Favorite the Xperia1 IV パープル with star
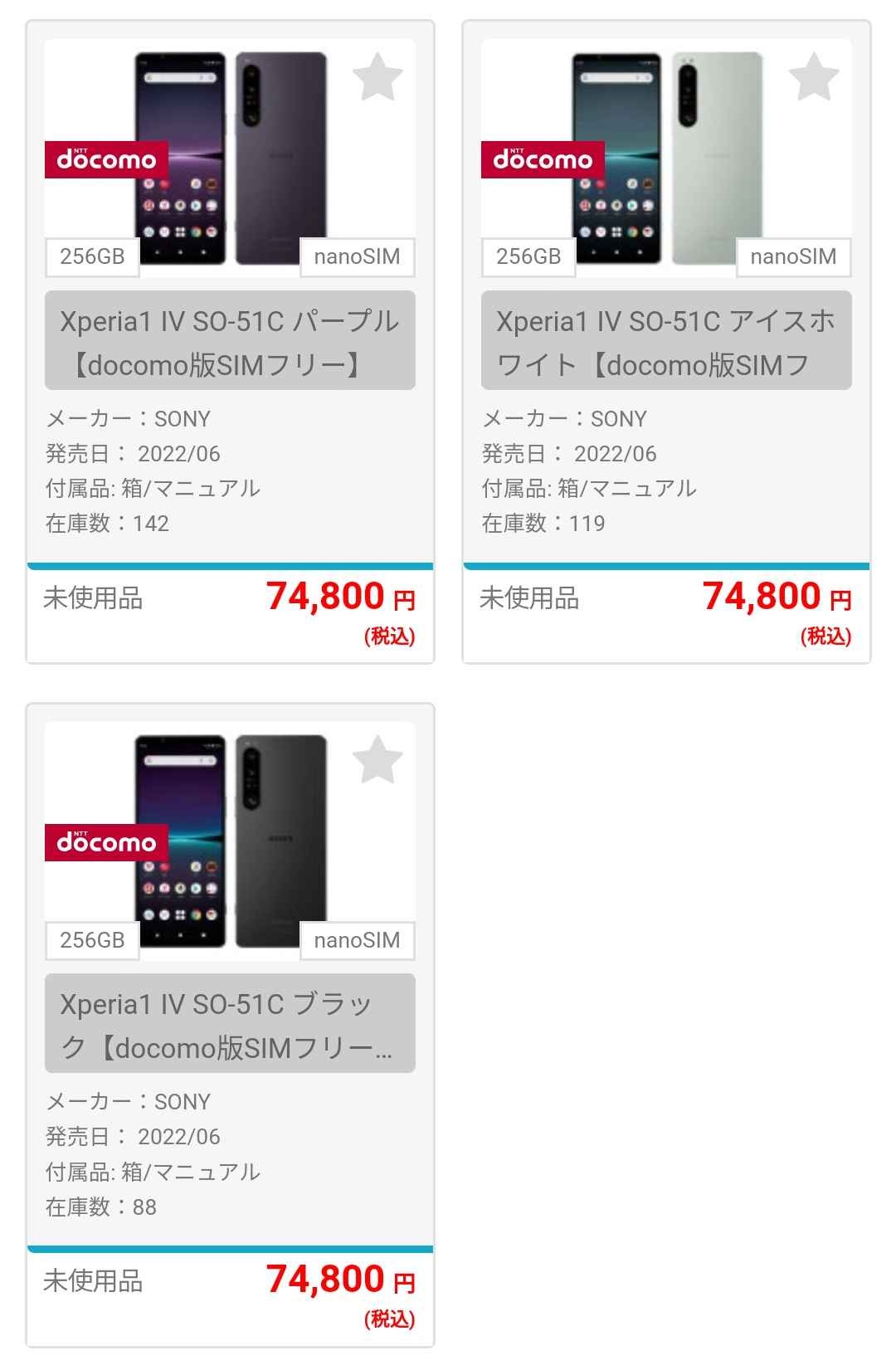896x1370 pixels. [x=377, y=77]
